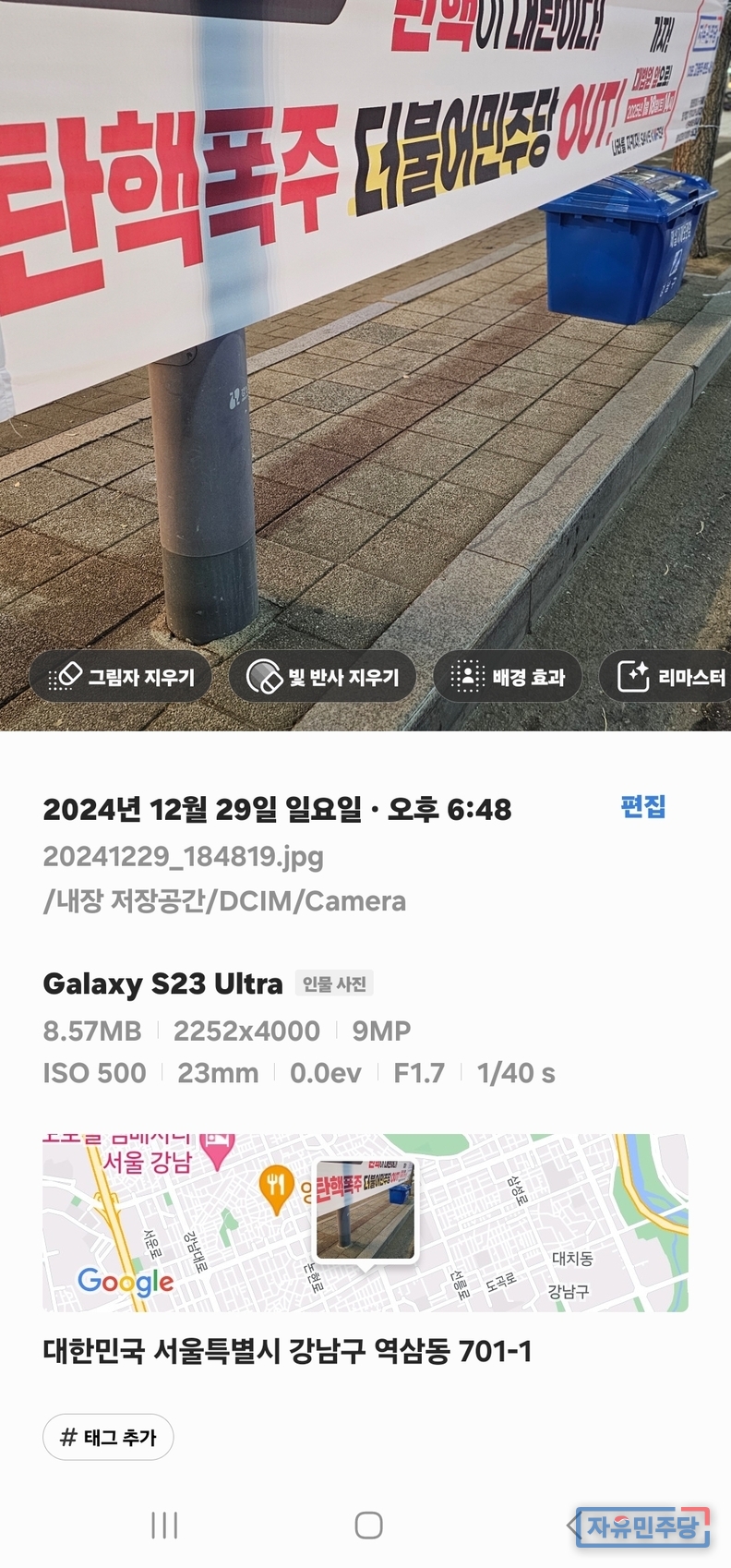This screenshot has height=1568, width=731.
Task: Go to the home screen
Action: pyautogui.click(x=368, y=1526)
